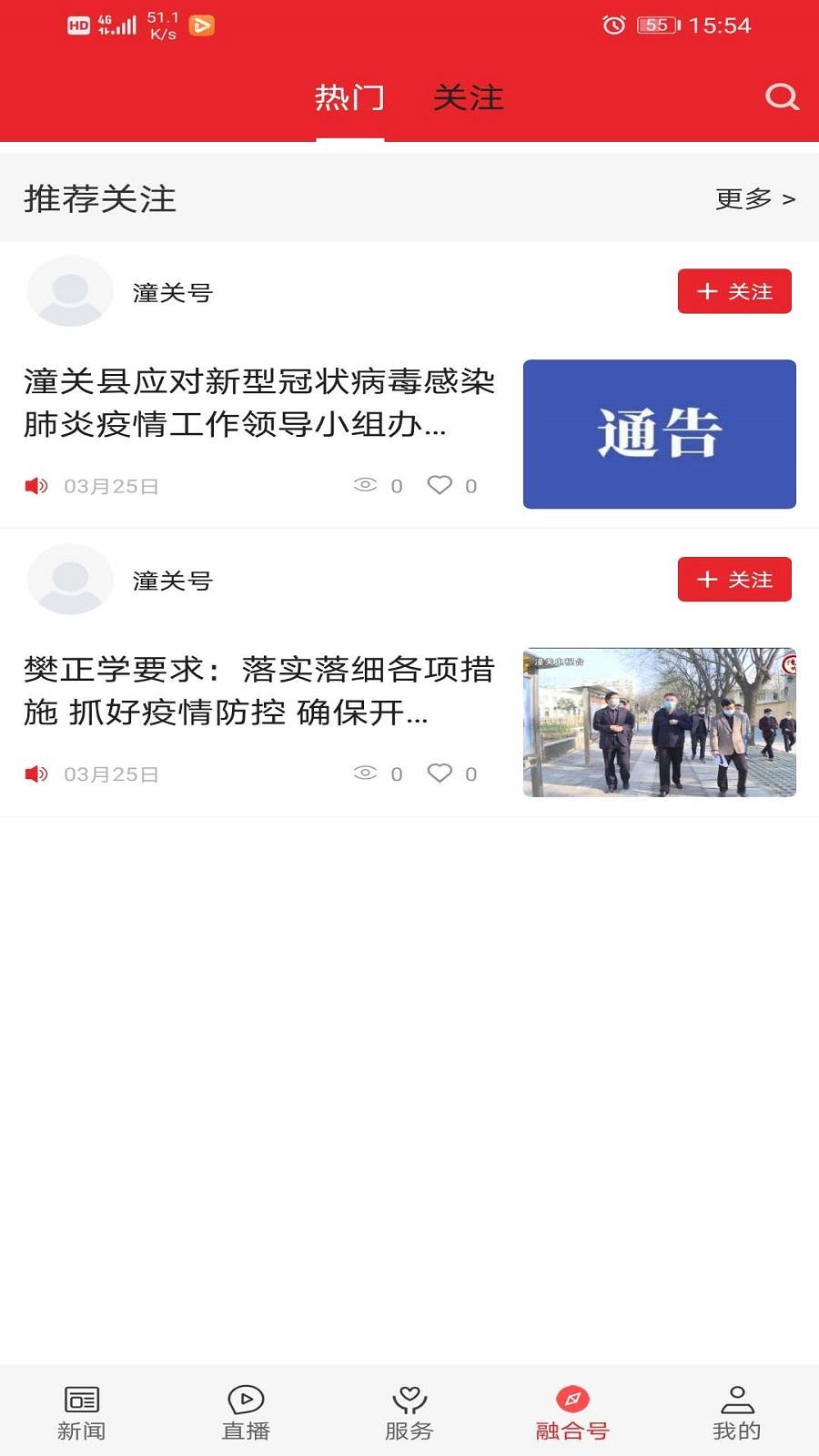The height and width of the screenshot is (1456, 819).
Task: Open the 通告 article thumbnail
Action: click(x=660, y=434)
